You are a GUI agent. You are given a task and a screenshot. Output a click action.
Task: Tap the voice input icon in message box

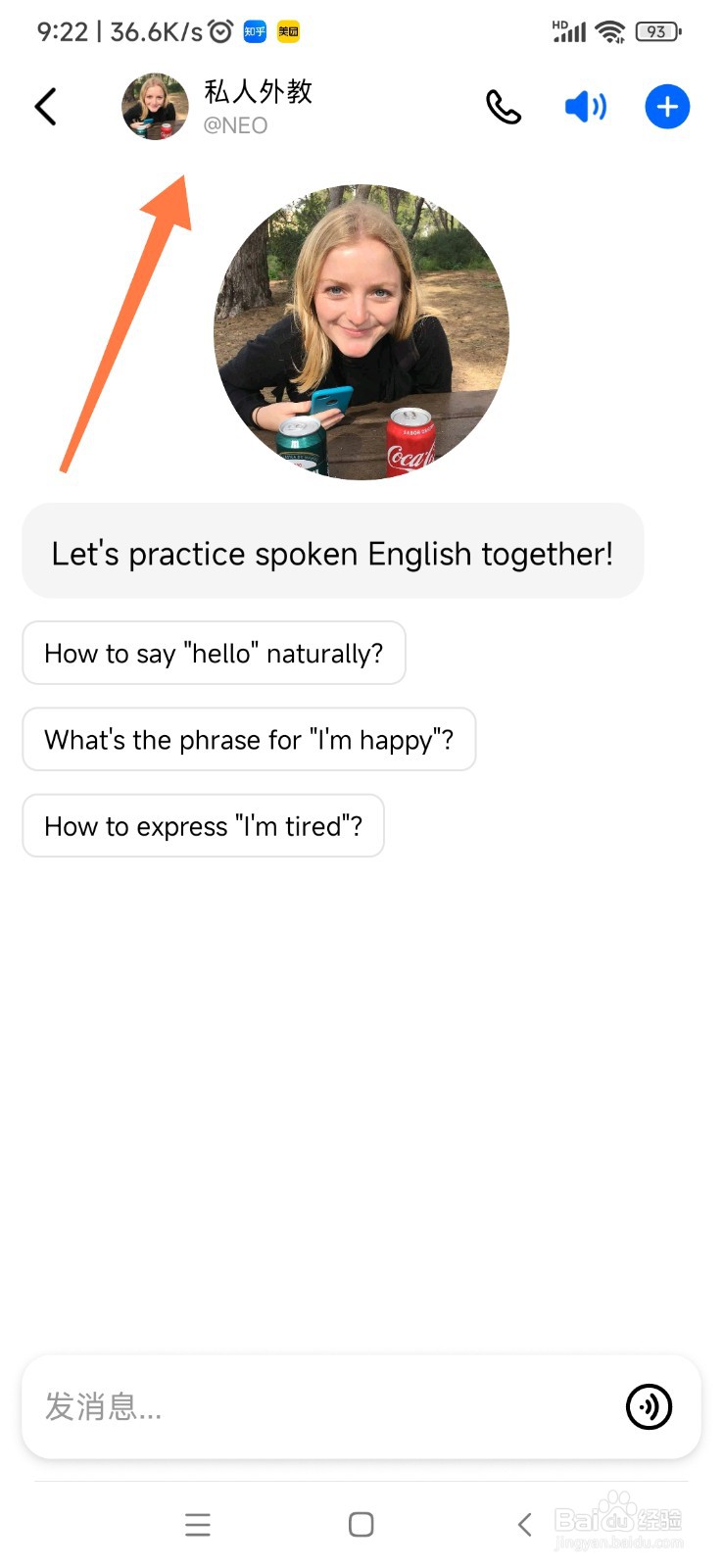point(649,1407)
